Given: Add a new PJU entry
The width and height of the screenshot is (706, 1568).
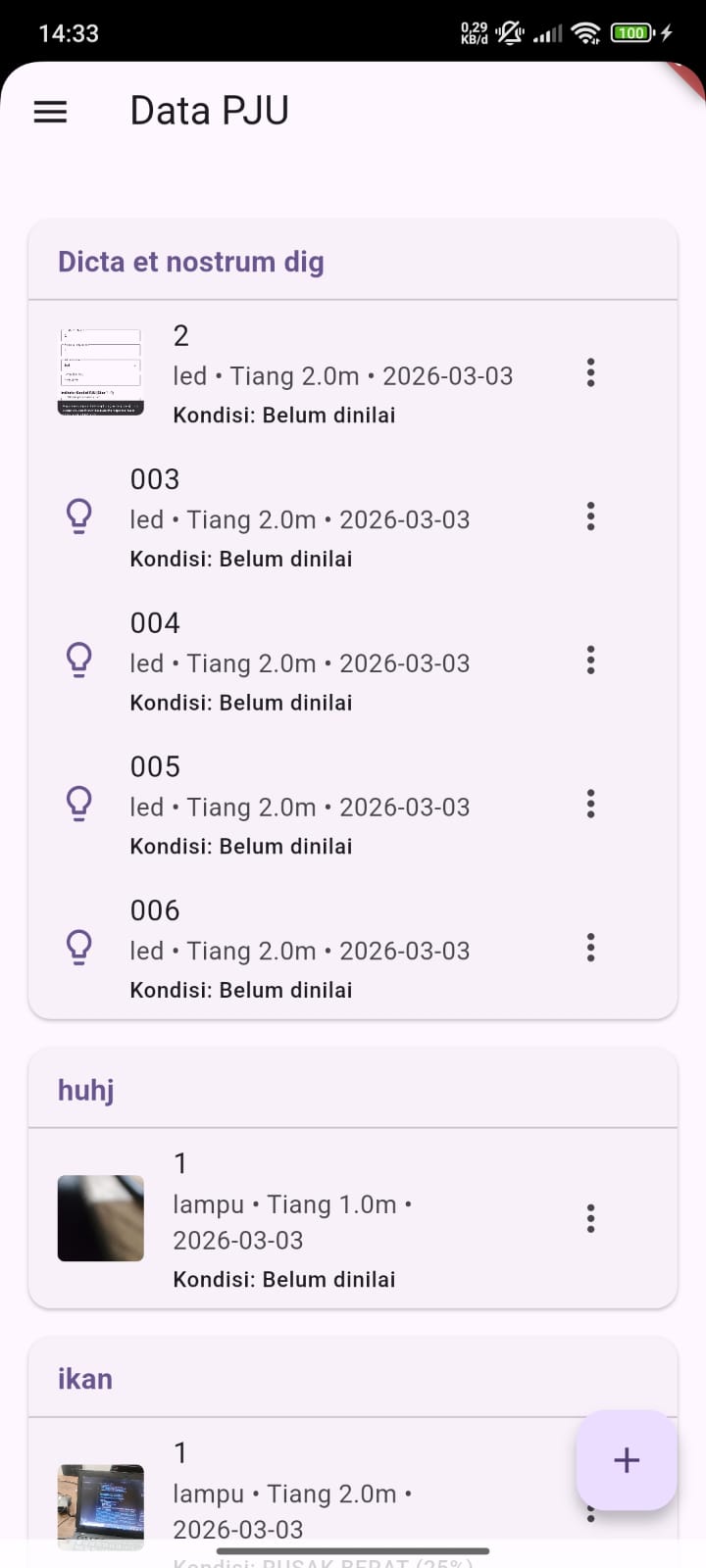Looking at the screenshot, I should pos(627,1459).
